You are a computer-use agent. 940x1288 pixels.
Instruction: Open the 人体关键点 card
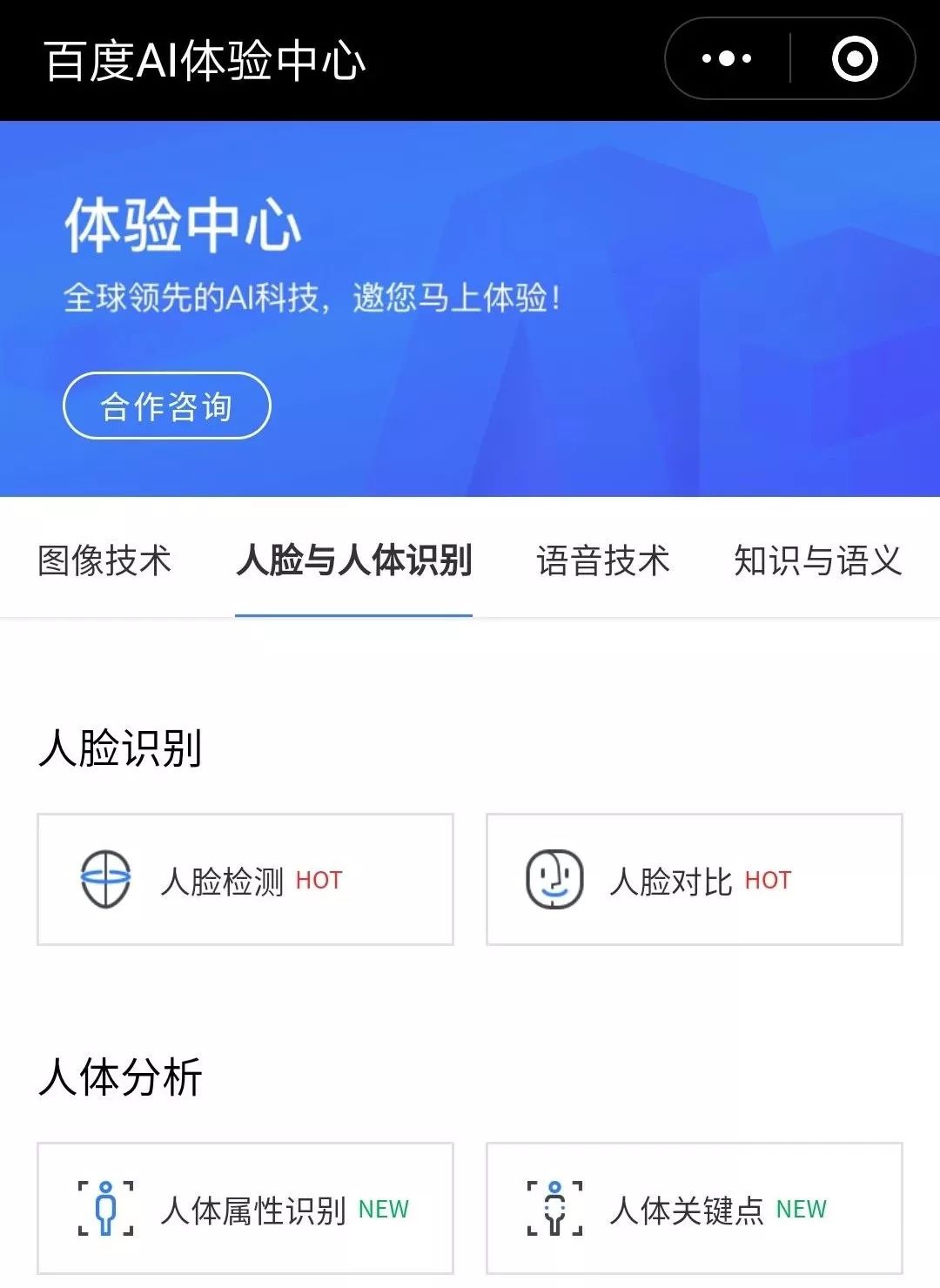click(694, 1208)
